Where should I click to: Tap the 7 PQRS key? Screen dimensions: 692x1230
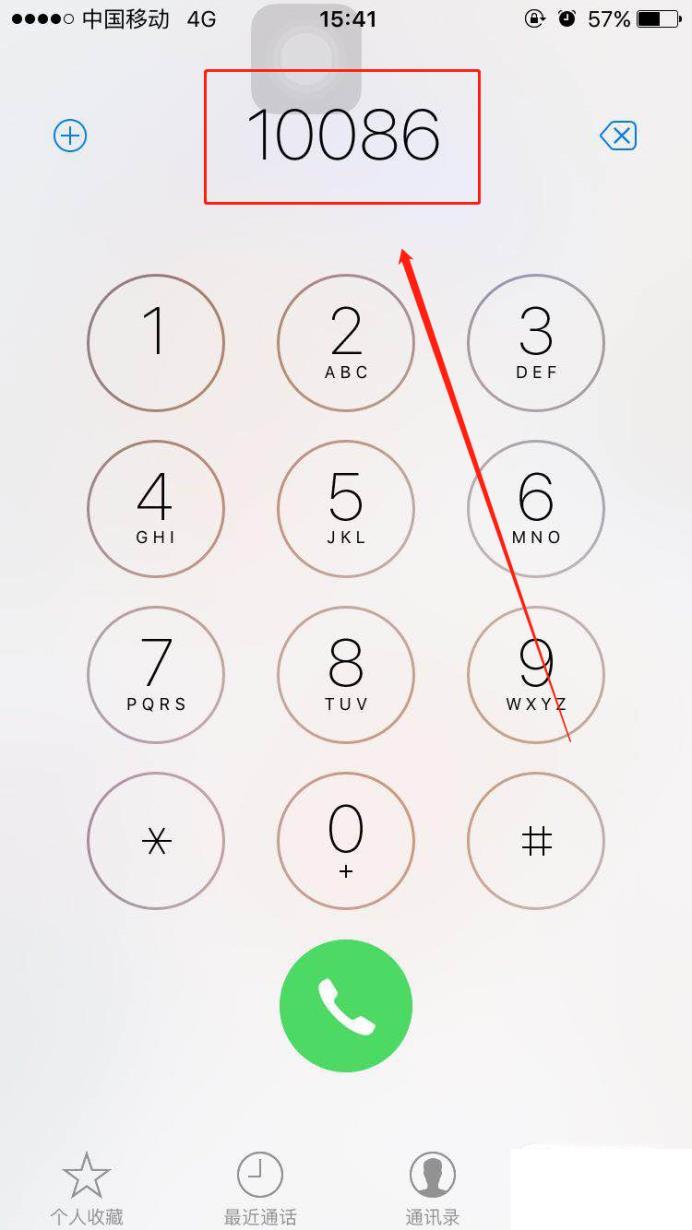point(156,675)
